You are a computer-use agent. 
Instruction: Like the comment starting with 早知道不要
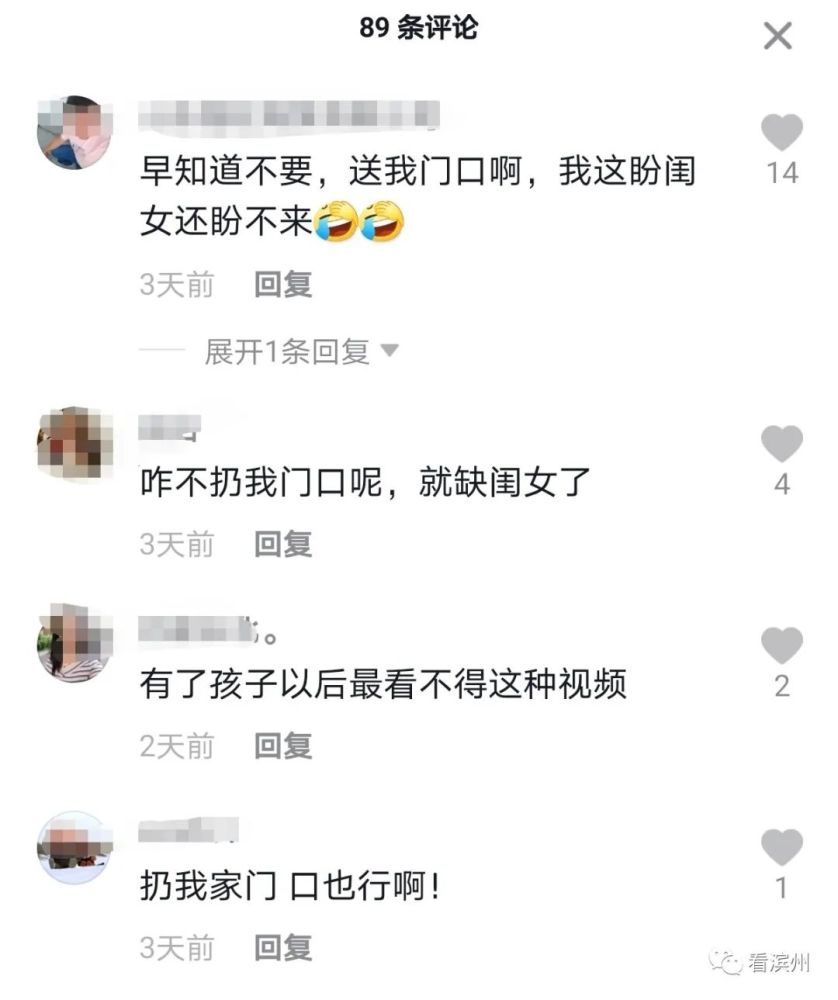[781, 132]
